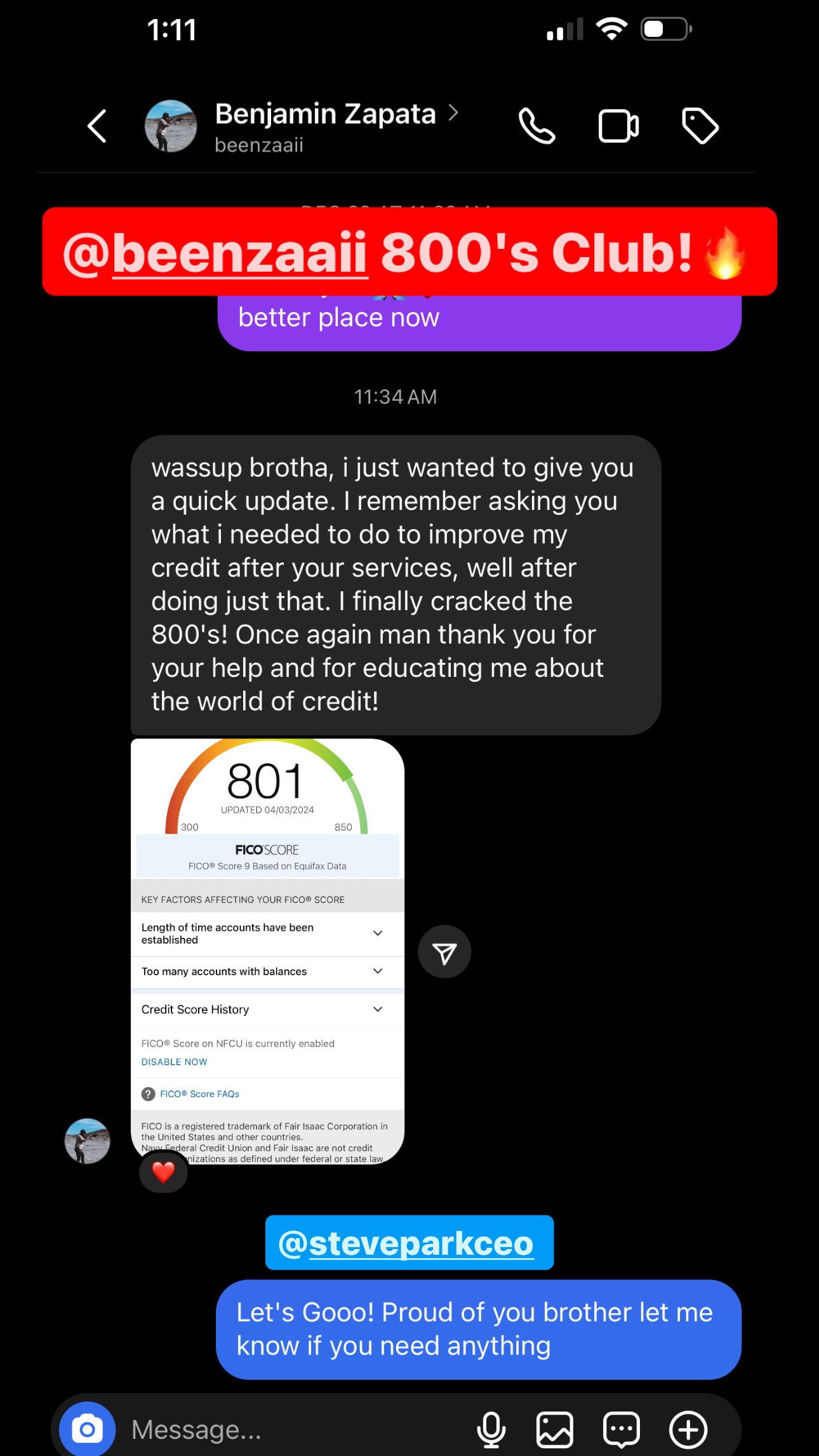
Task: Attach a photo from the gallery
Action: click(555, 1429)
